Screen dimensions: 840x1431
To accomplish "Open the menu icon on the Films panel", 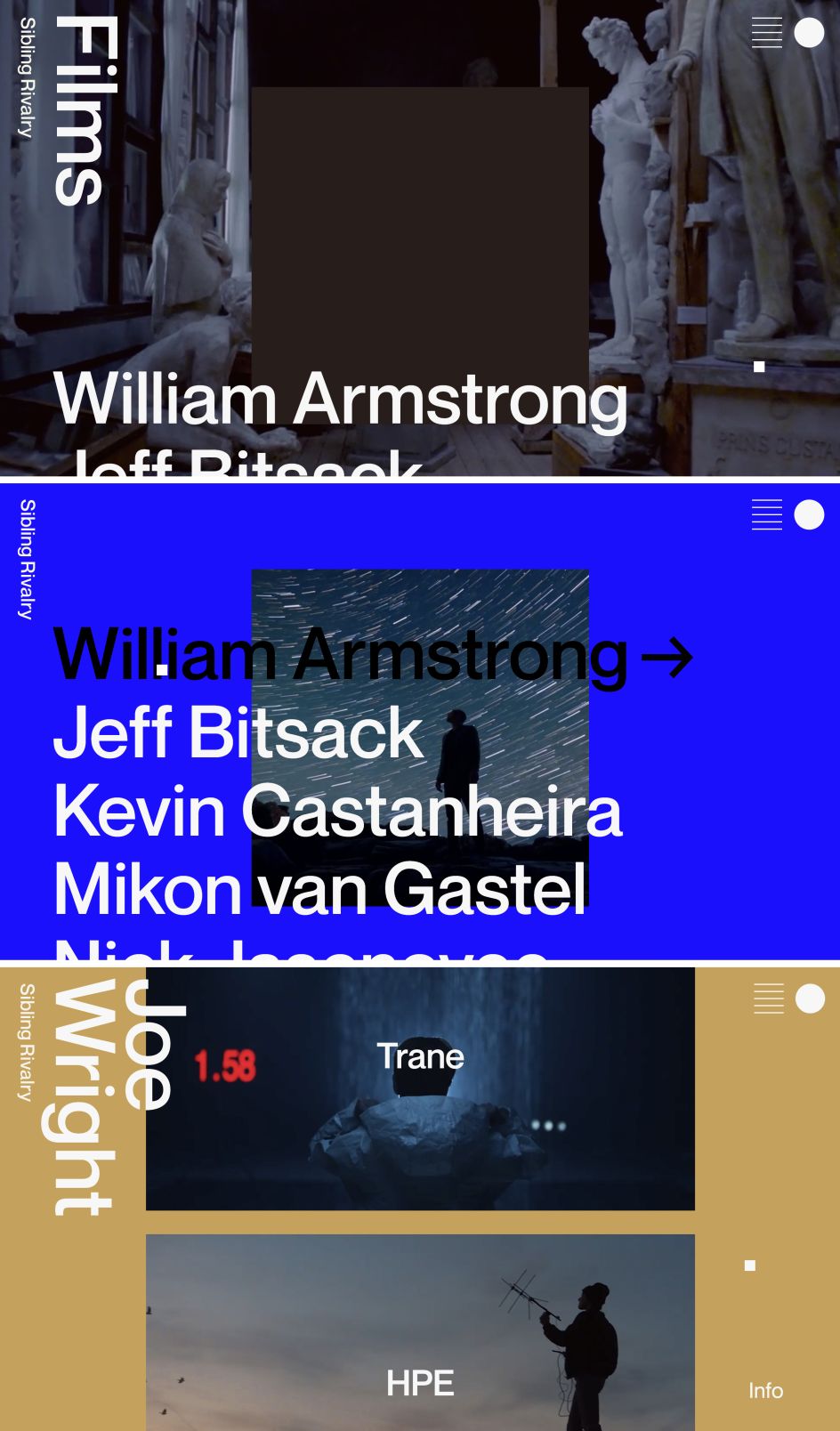I will (767, 33).
